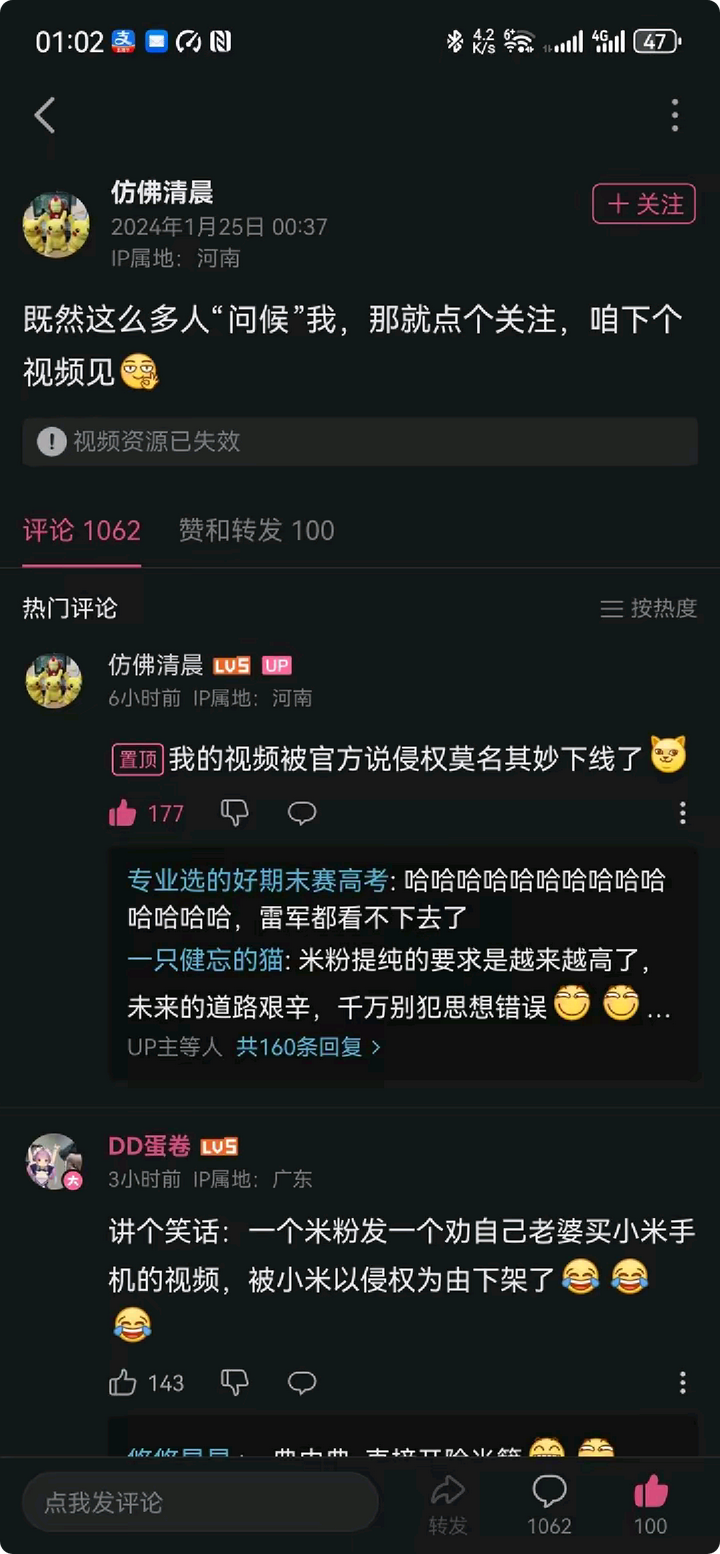
Task: Tap the 点我发评论 comment field
Action: [200, 1502]
